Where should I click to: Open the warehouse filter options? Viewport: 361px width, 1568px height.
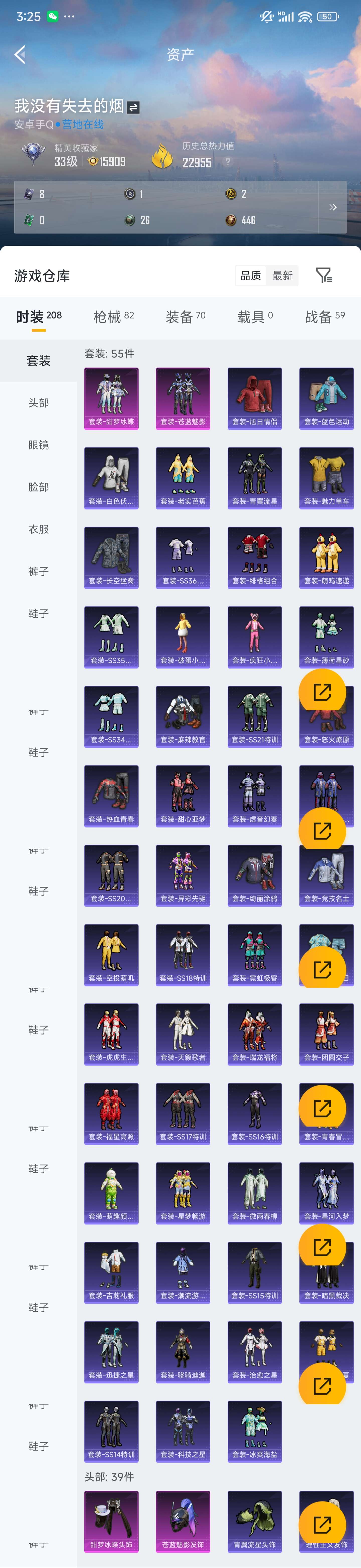coord(324,276)
